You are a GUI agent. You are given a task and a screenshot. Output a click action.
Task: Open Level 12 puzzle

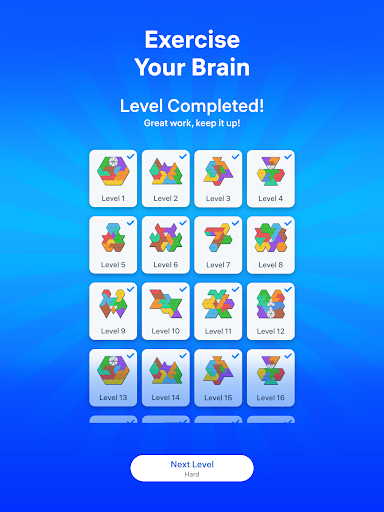tap(271, 311)
